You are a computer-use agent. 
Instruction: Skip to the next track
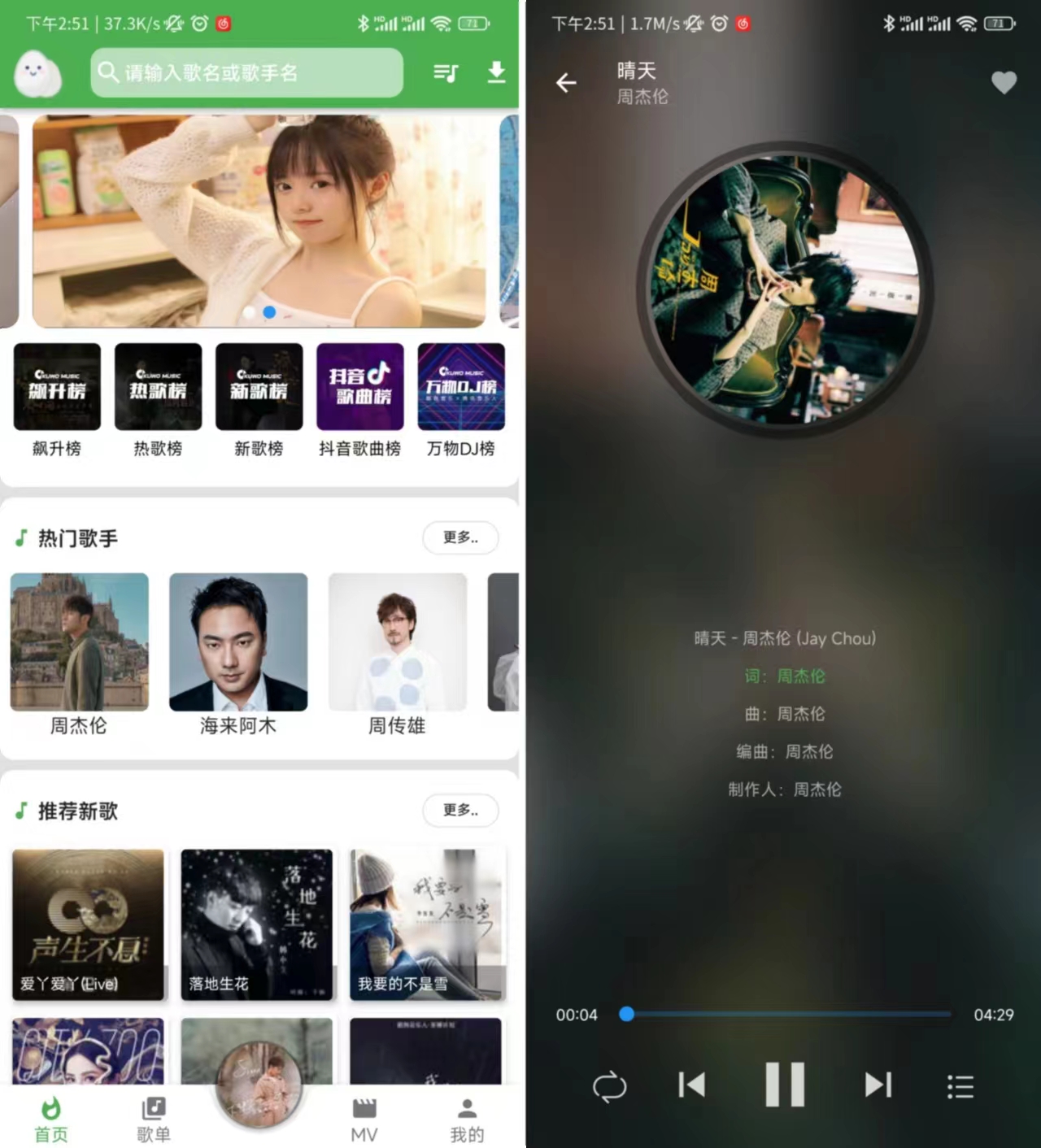coord(877,1085)
